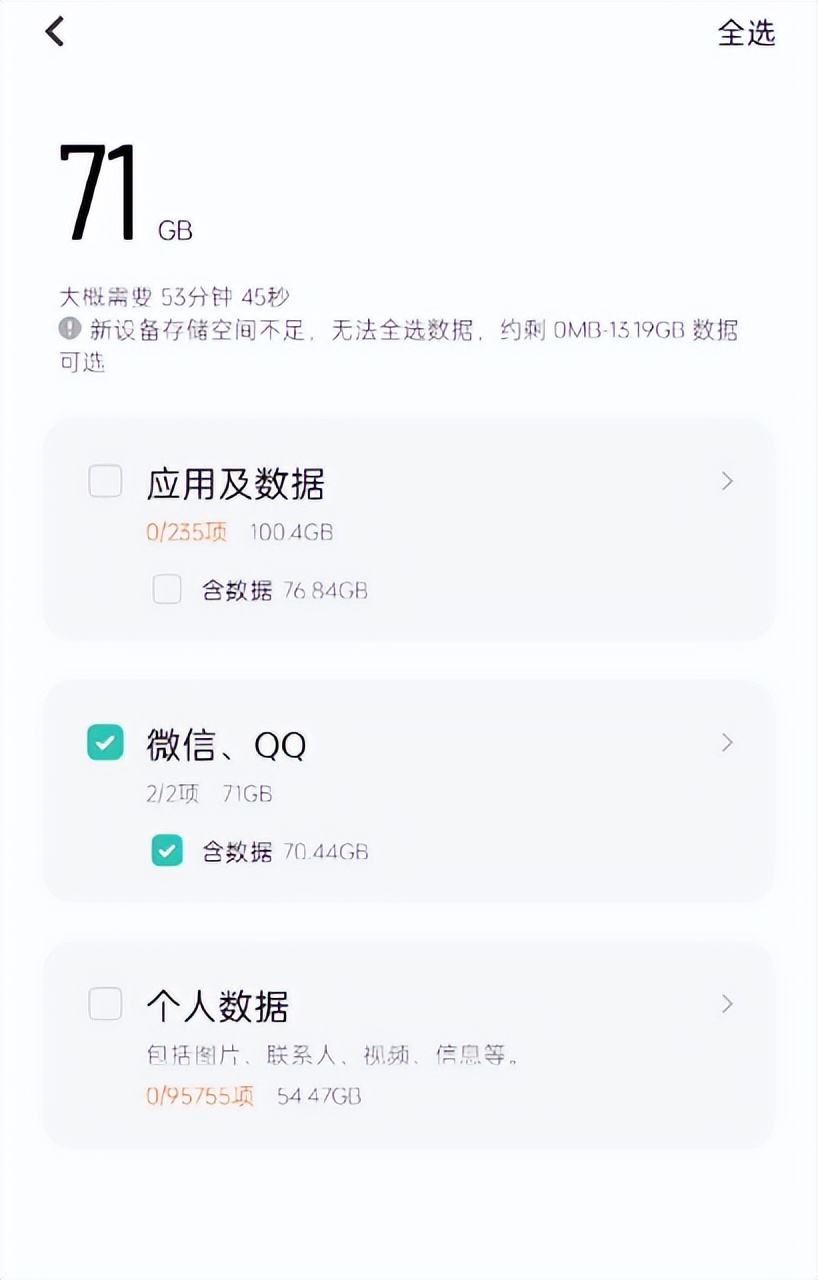Tap the chevron on 个人数据 card
The image size is (818, 1280).
(x=728, y=1004)
